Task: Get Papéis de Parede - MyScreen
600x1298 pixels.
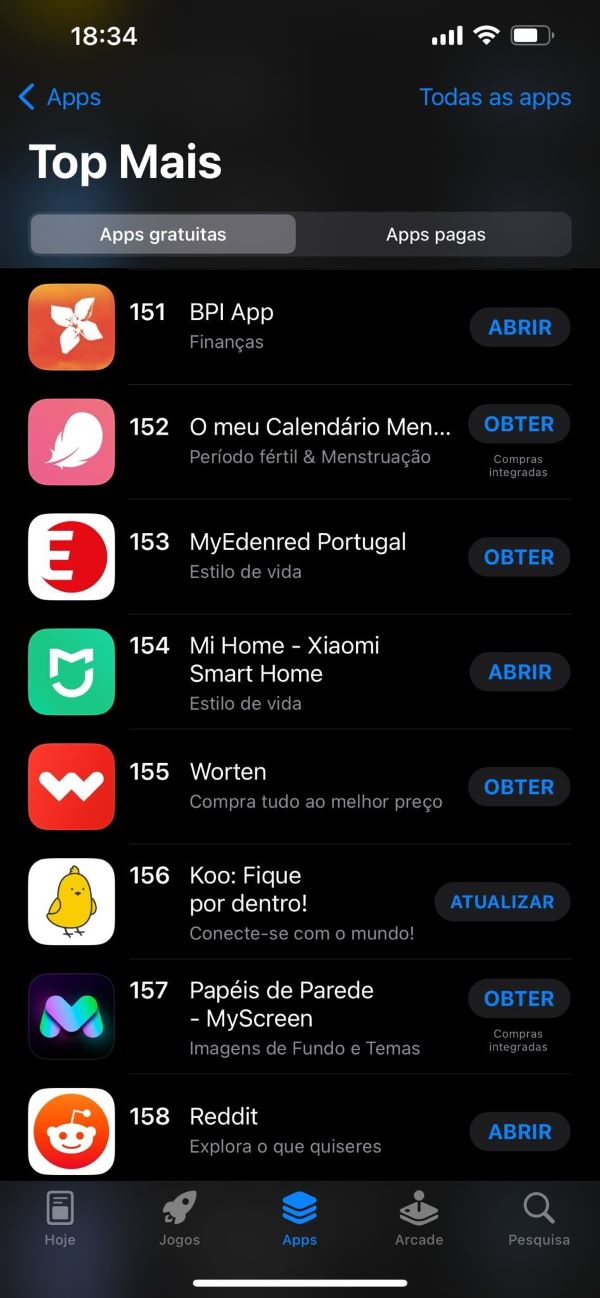Action: pos(519,998)
